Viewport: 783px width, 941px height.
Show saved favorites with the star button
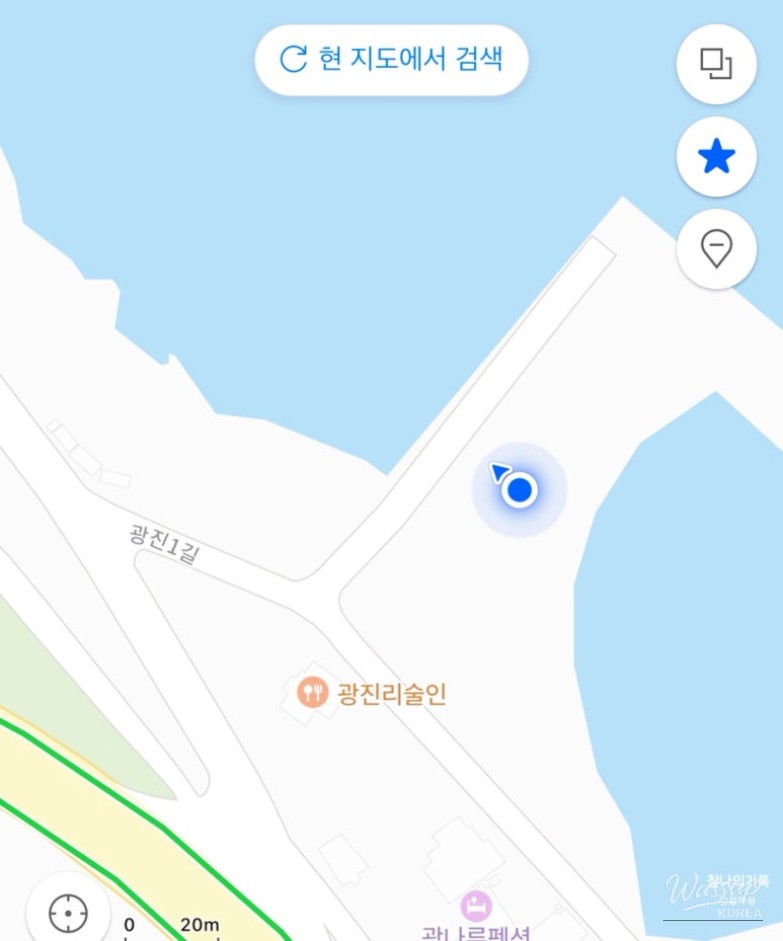click(716, 157)
